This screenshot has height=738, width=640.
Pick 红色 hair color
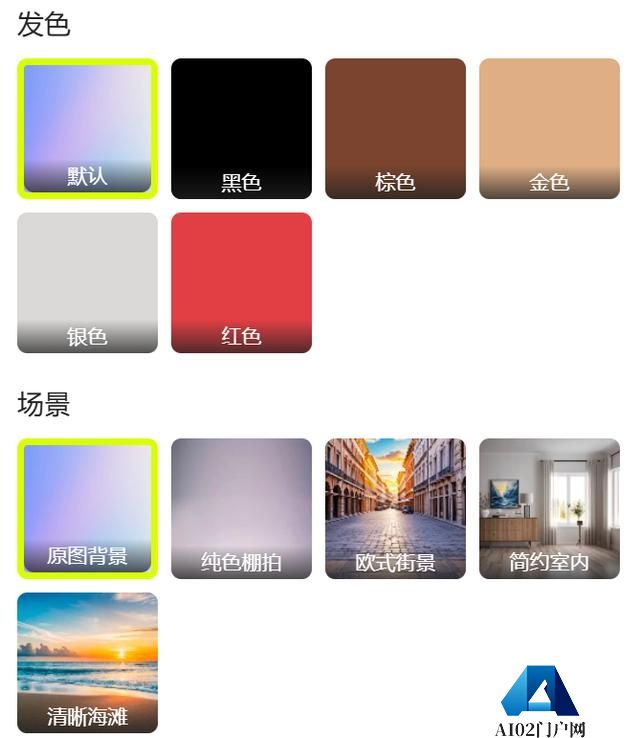pos(241,282)
